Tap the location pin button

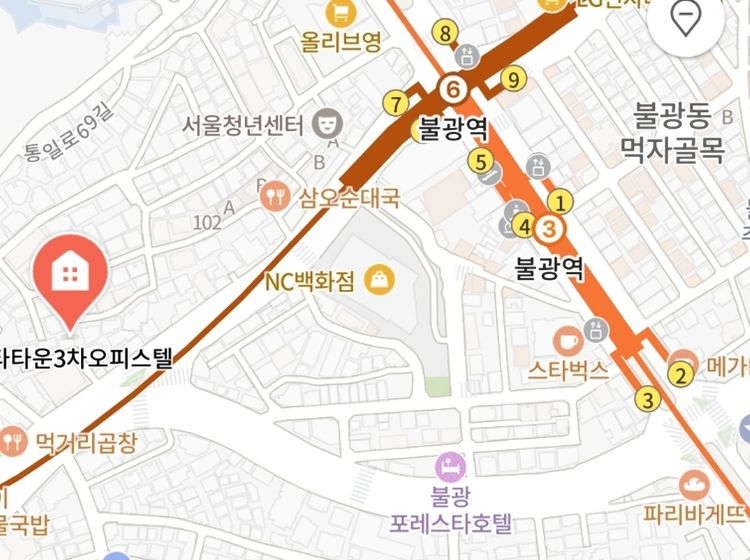[686, 19]
